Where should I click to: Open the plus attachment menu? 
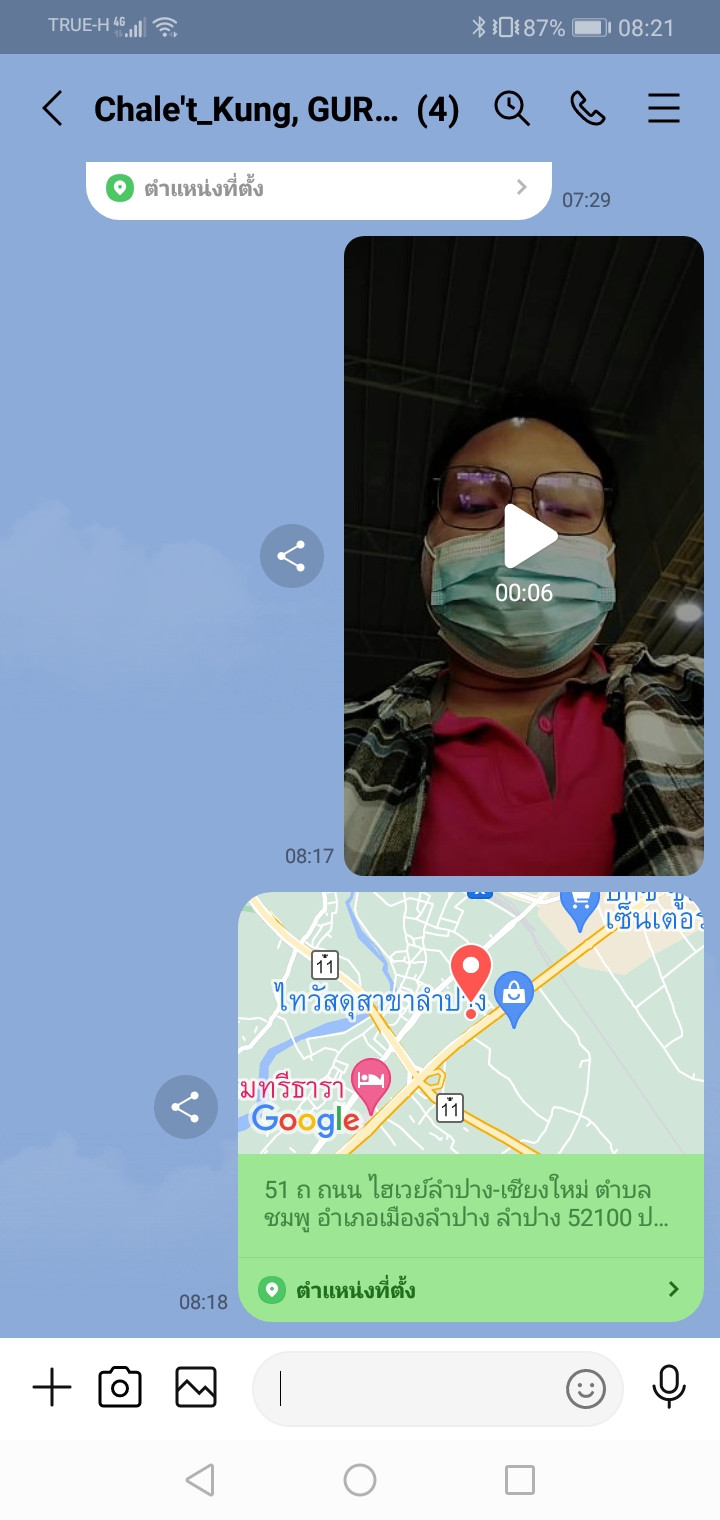pos(52,1388)
